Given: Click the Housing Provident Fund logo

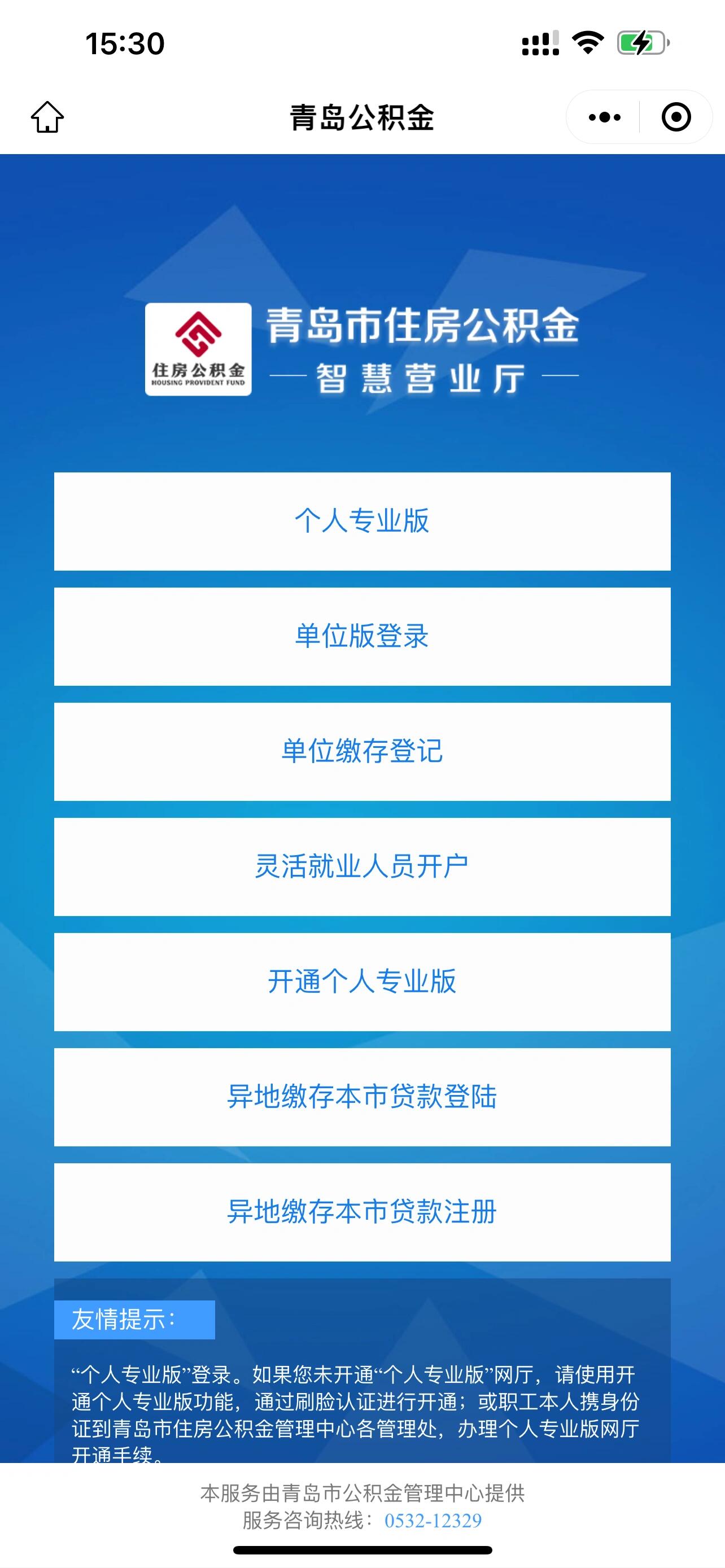Looking at the screenshot, I should click(x=198, y=351).
